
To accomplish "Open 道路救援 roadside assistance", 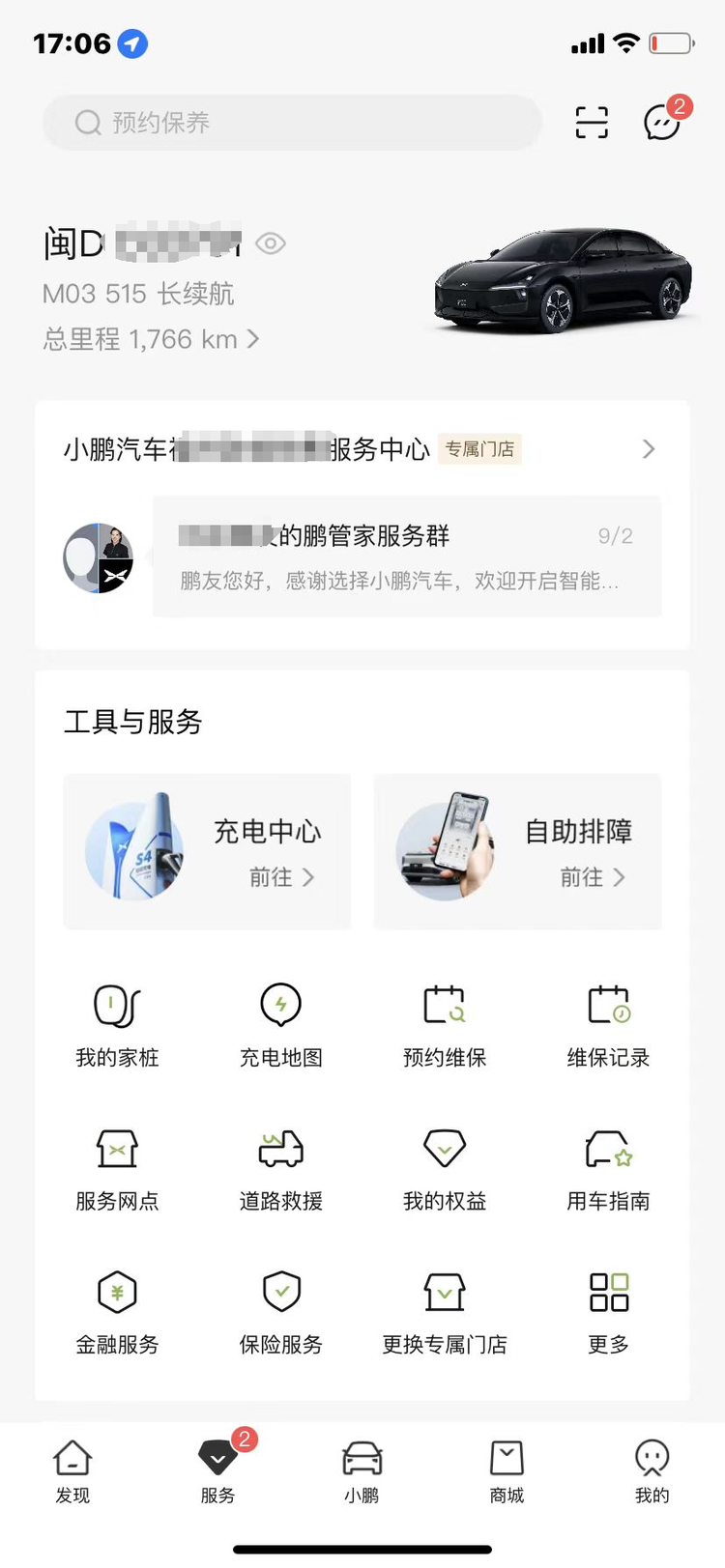I will tap(281, 1168).
